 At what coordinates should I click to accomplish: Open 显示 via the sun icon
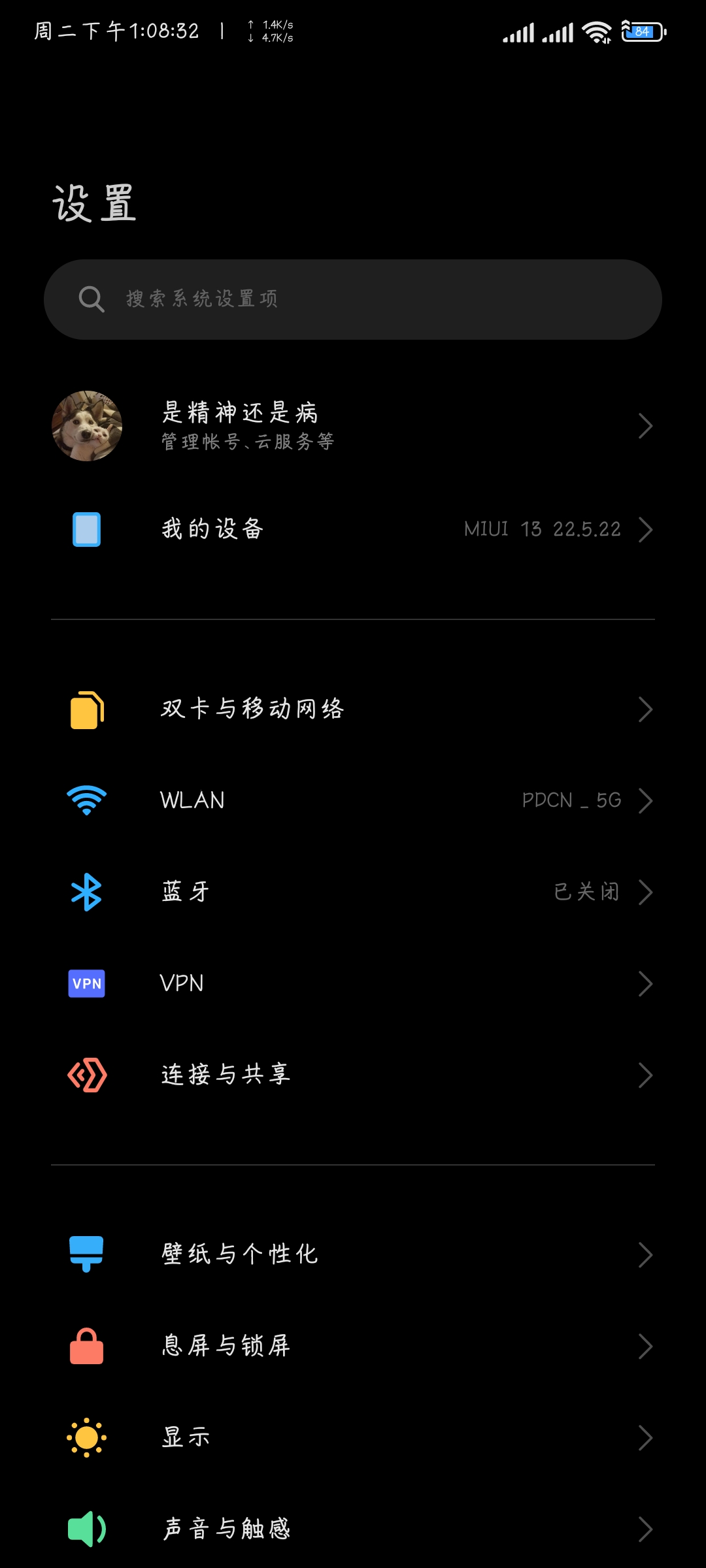[x=86, y=1436]
